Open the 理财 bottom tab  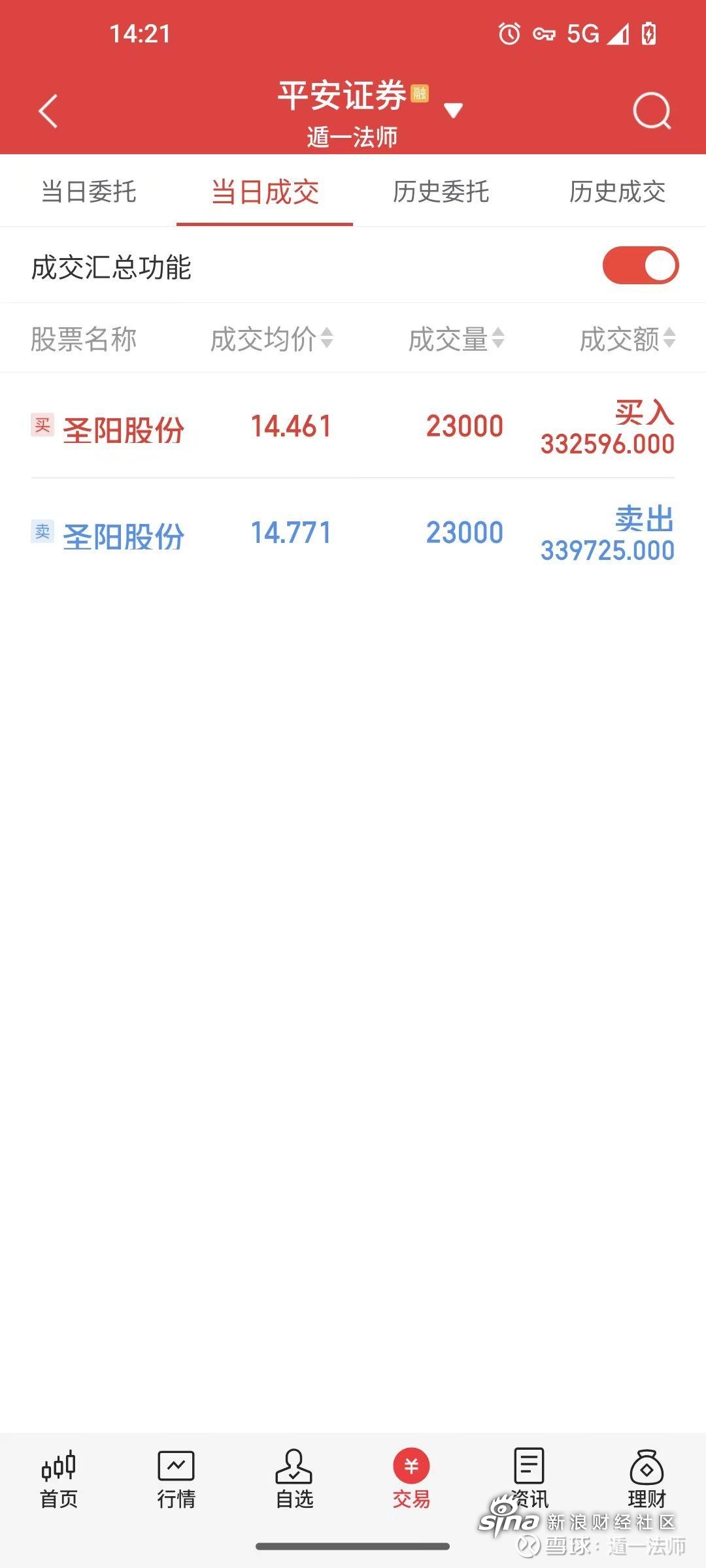coord(647,1479)
